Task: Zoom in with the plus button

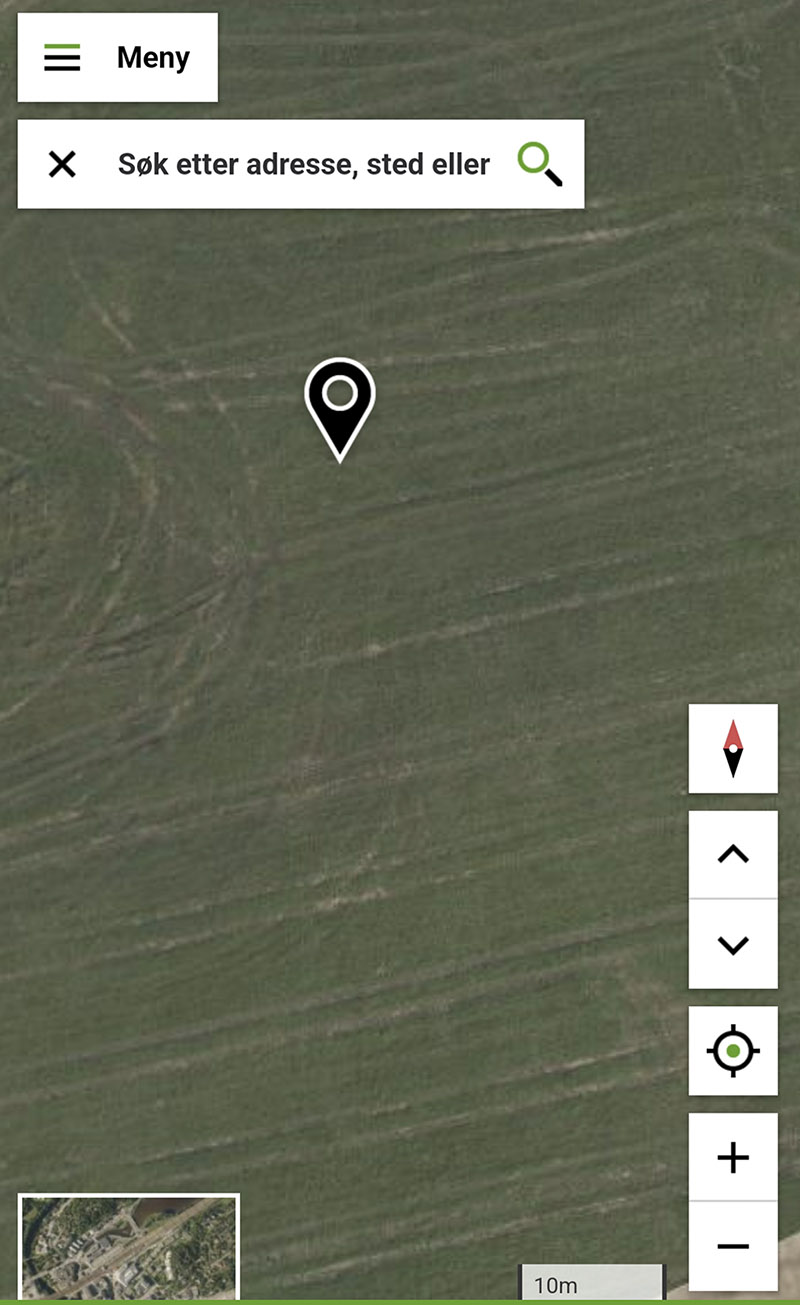Action: [733, 1157]
